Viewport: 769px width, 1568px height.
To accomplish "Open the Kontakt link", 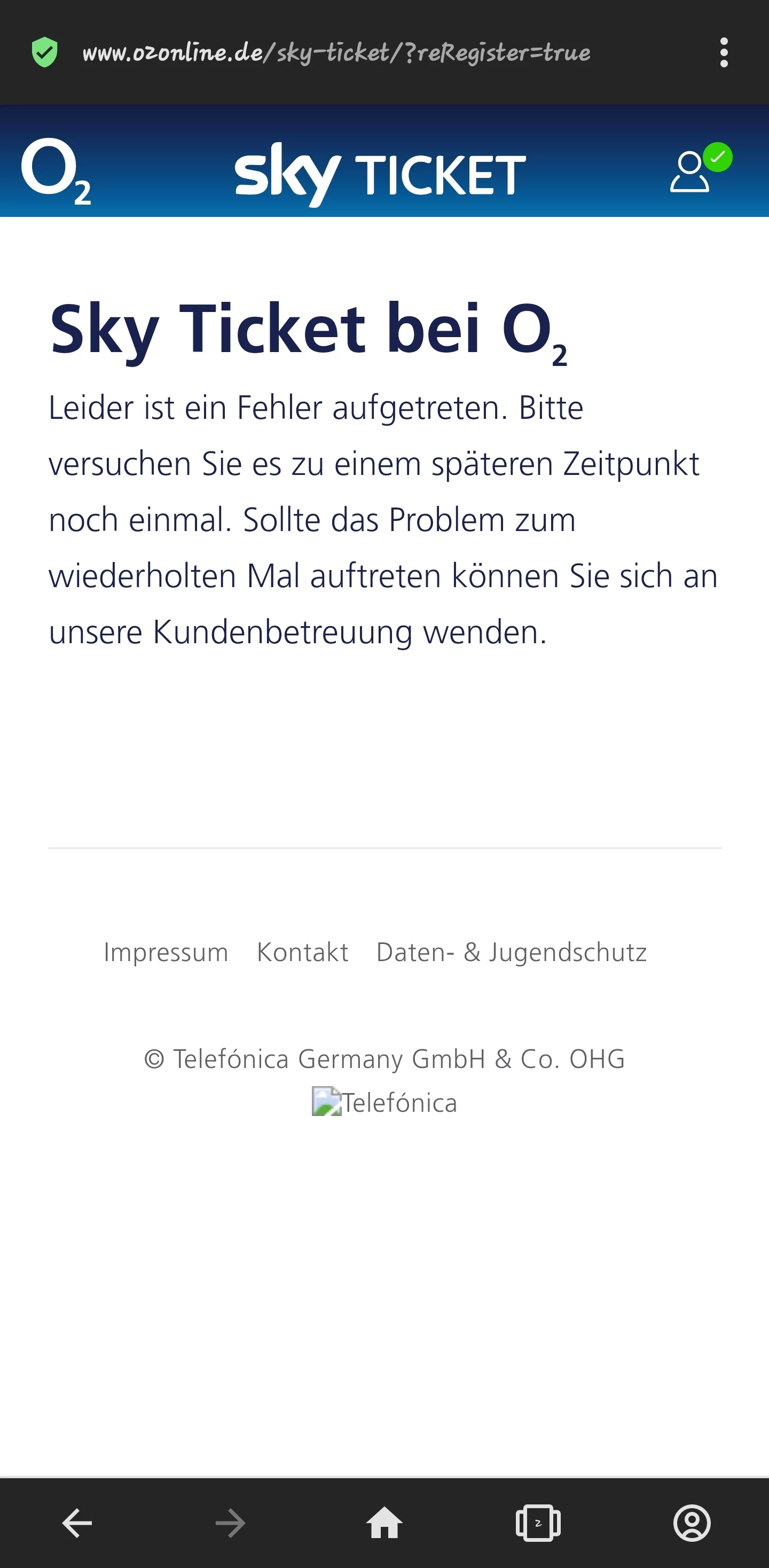I will tap(302, 952).
